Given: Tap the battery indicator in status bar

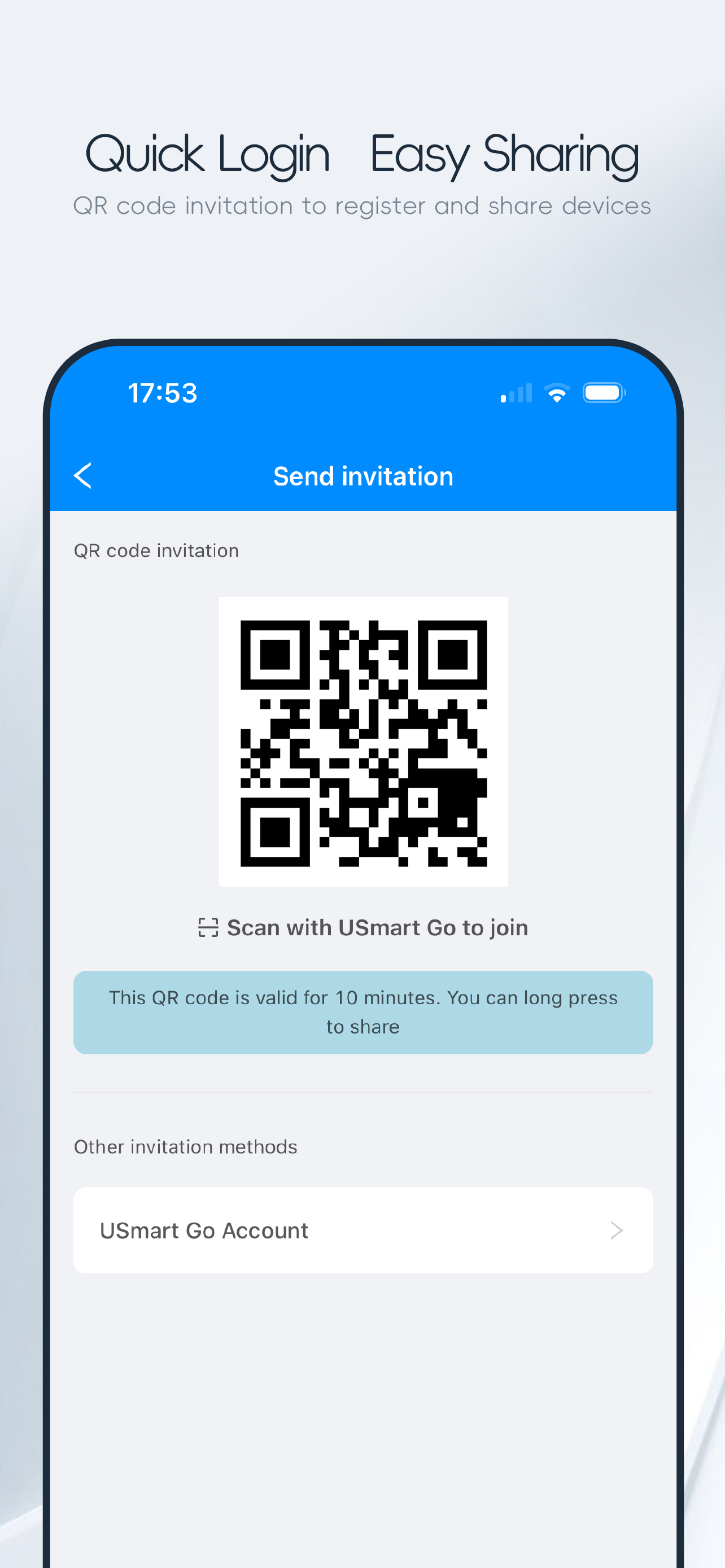Looking at the screenshot, I should pos(603,393).
